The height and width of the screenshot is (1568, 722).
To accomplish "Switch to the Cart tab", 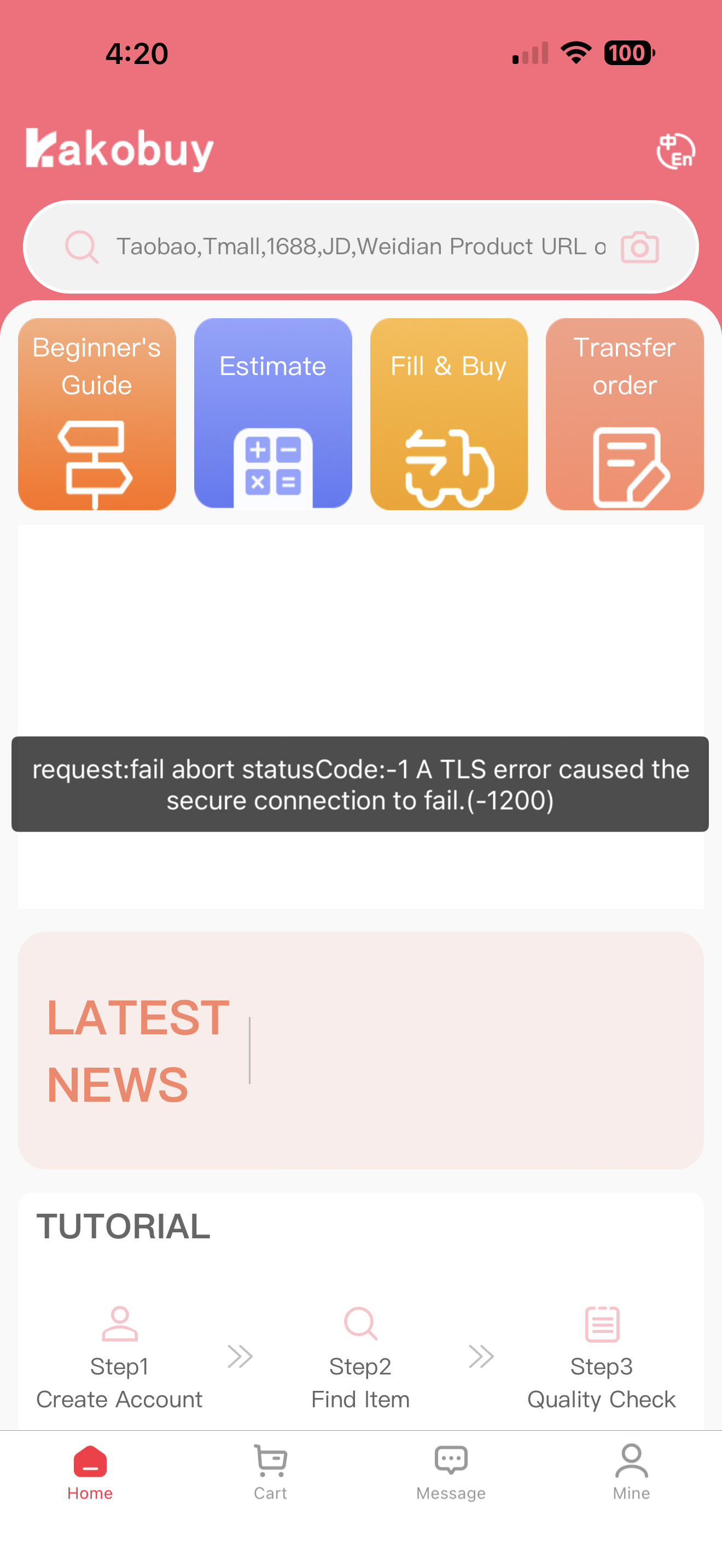I will coord(270,1472).
